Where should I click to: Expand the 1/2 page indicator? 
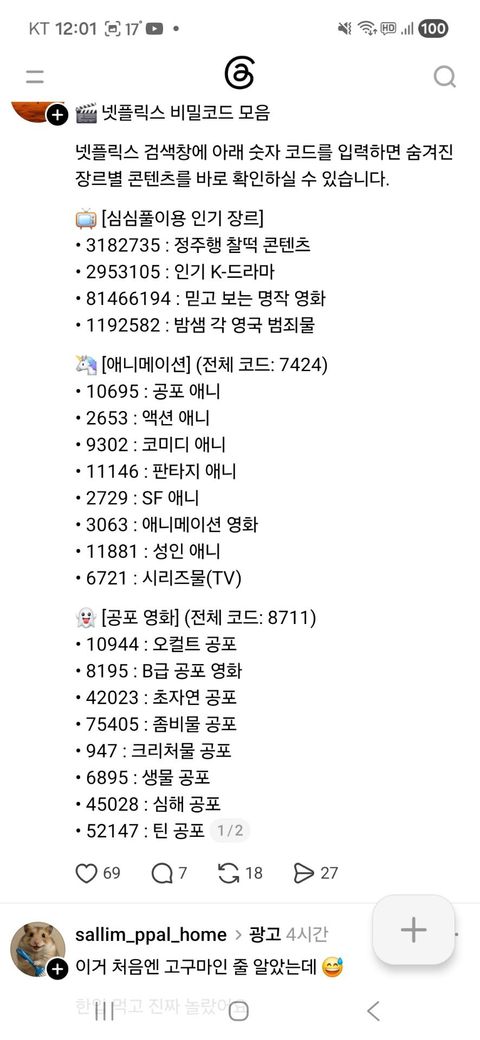(x=230, y=830)
